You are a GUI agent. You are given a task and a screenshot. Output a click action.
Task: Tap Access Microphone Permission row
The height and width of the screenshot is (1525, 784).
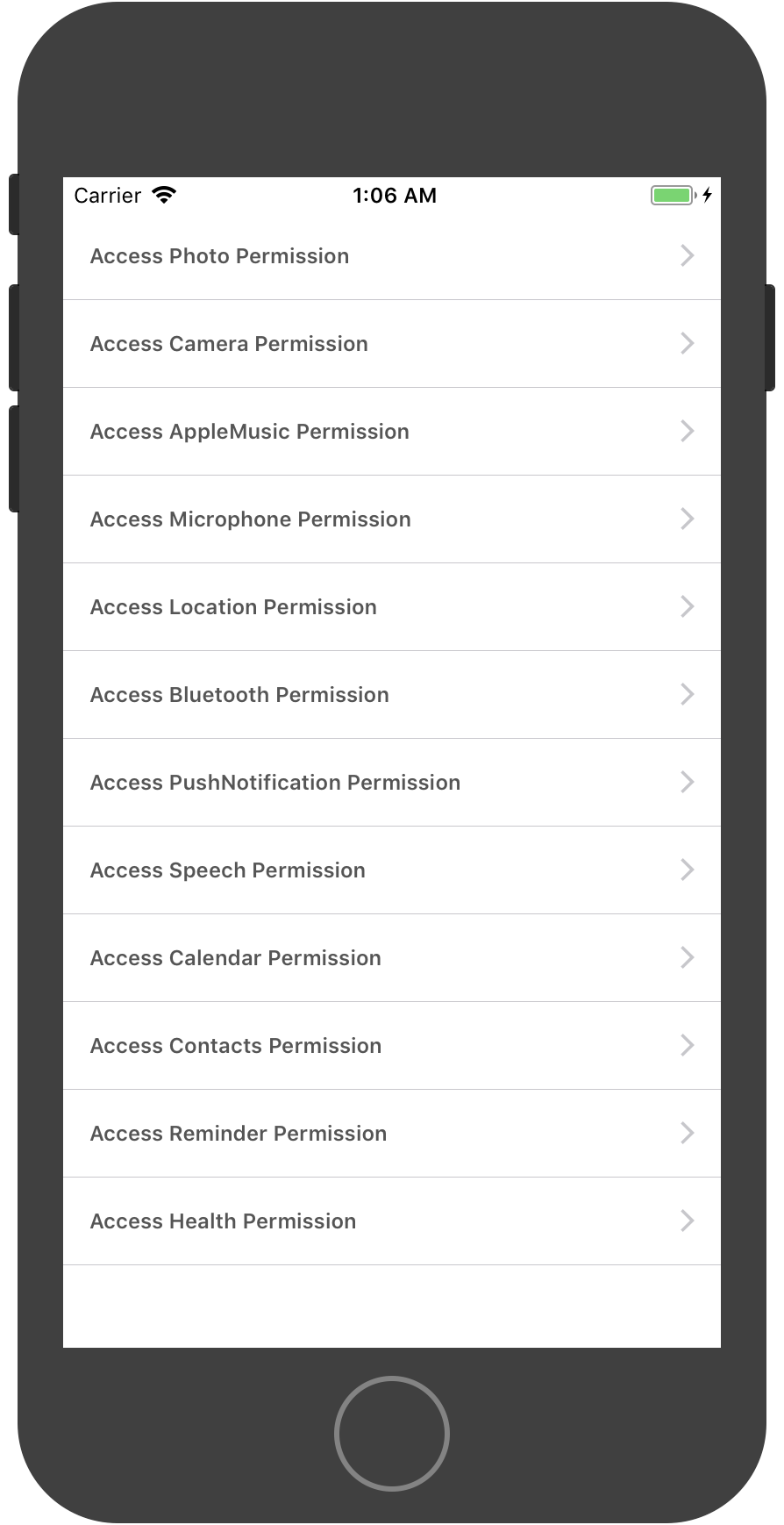392,519
